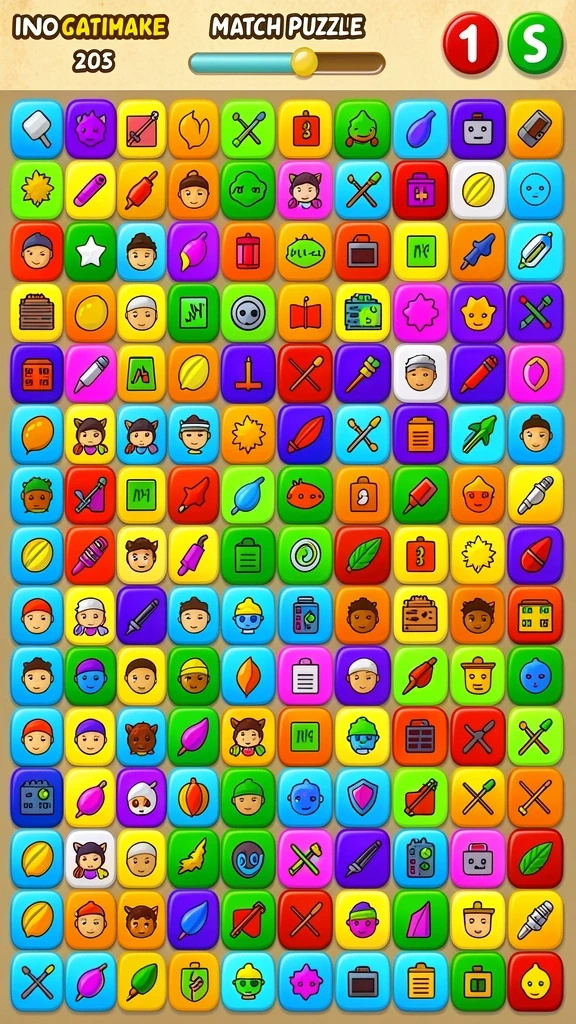576x1024 pixels.
Task: Tap the red 1 button
Action: [471, 43]
